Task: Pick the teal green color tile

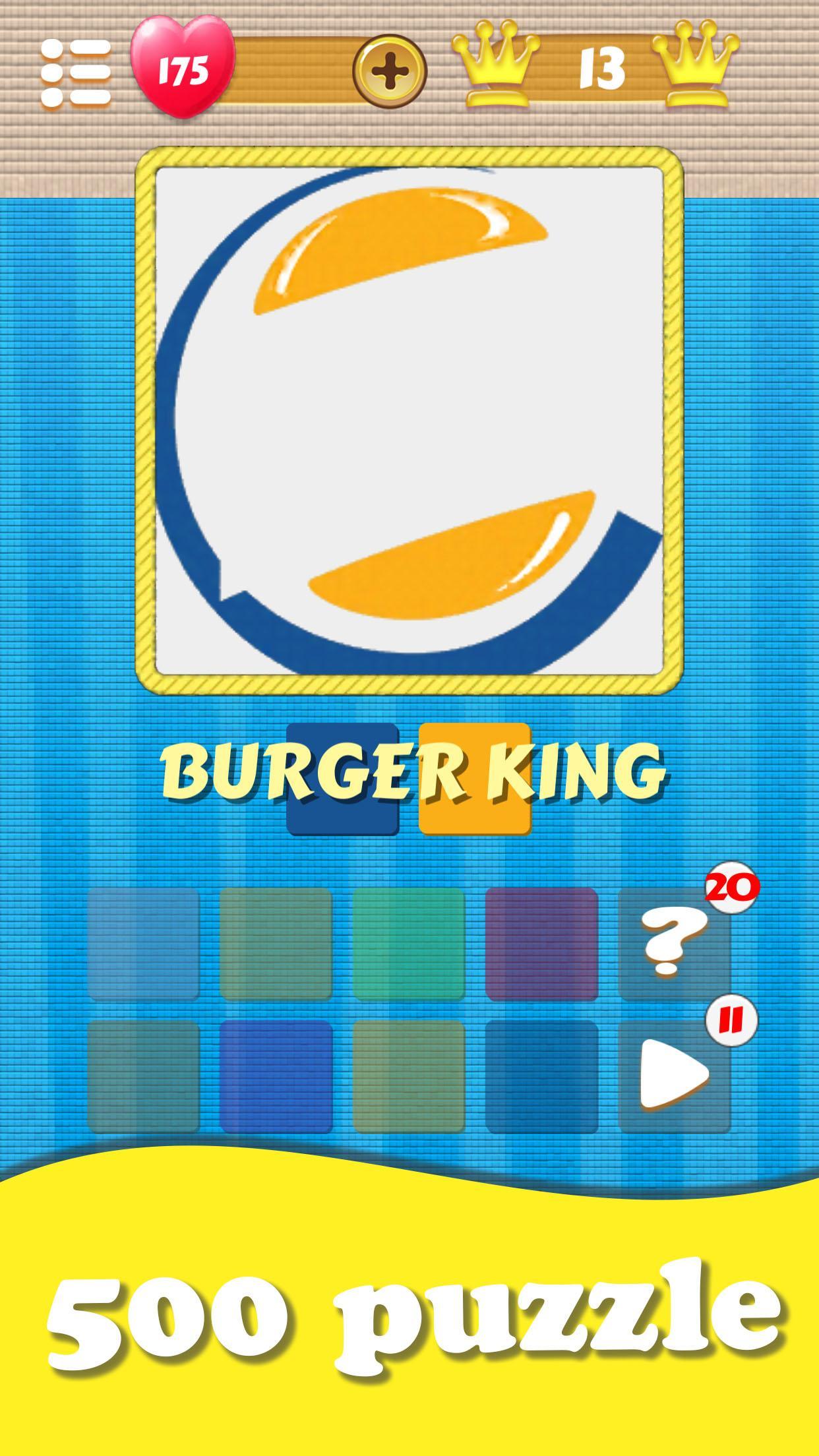Action: (x=408, y=944)
